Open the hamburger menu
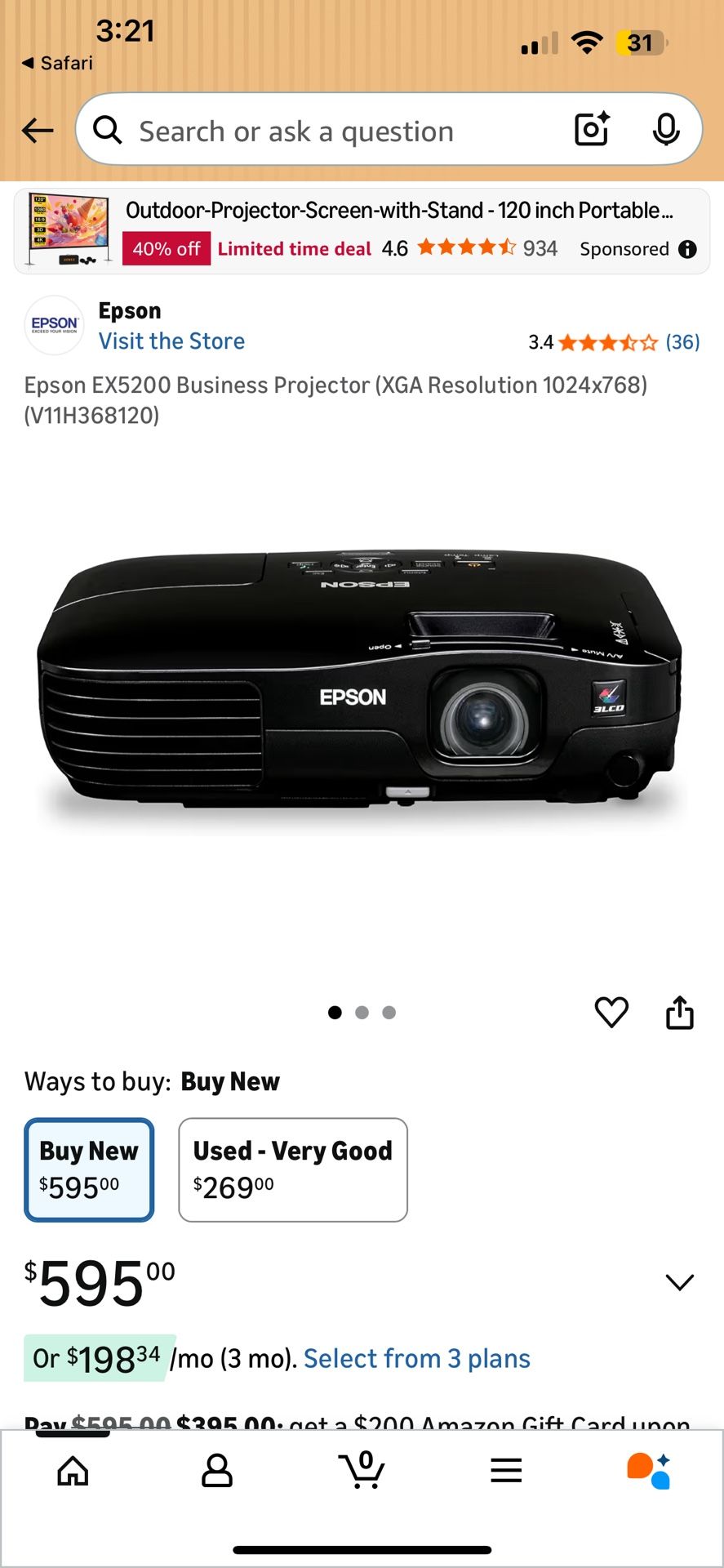The image size is (724, 1568). [x=506, y=1470]
